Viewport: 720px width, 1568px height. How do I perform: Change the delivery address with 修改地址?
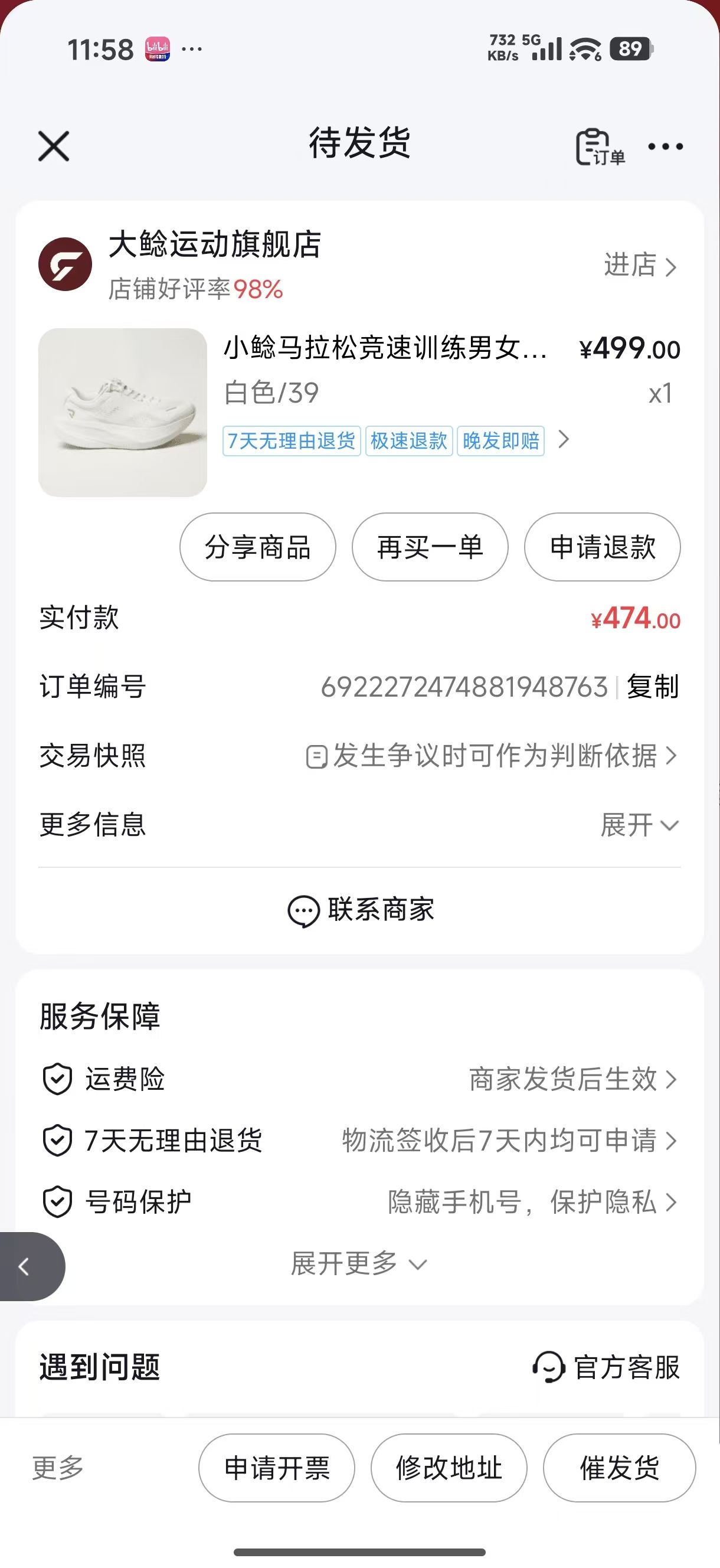(x=449, y=1468)
